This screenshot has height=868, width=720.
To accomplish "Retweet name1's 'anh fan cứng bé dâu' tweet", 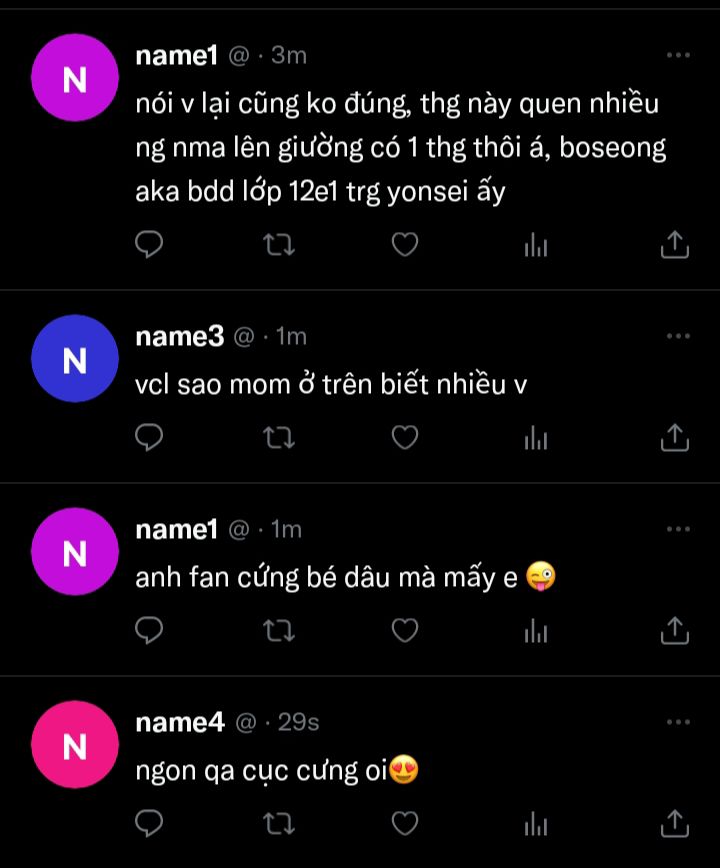I will click(275, 629).
